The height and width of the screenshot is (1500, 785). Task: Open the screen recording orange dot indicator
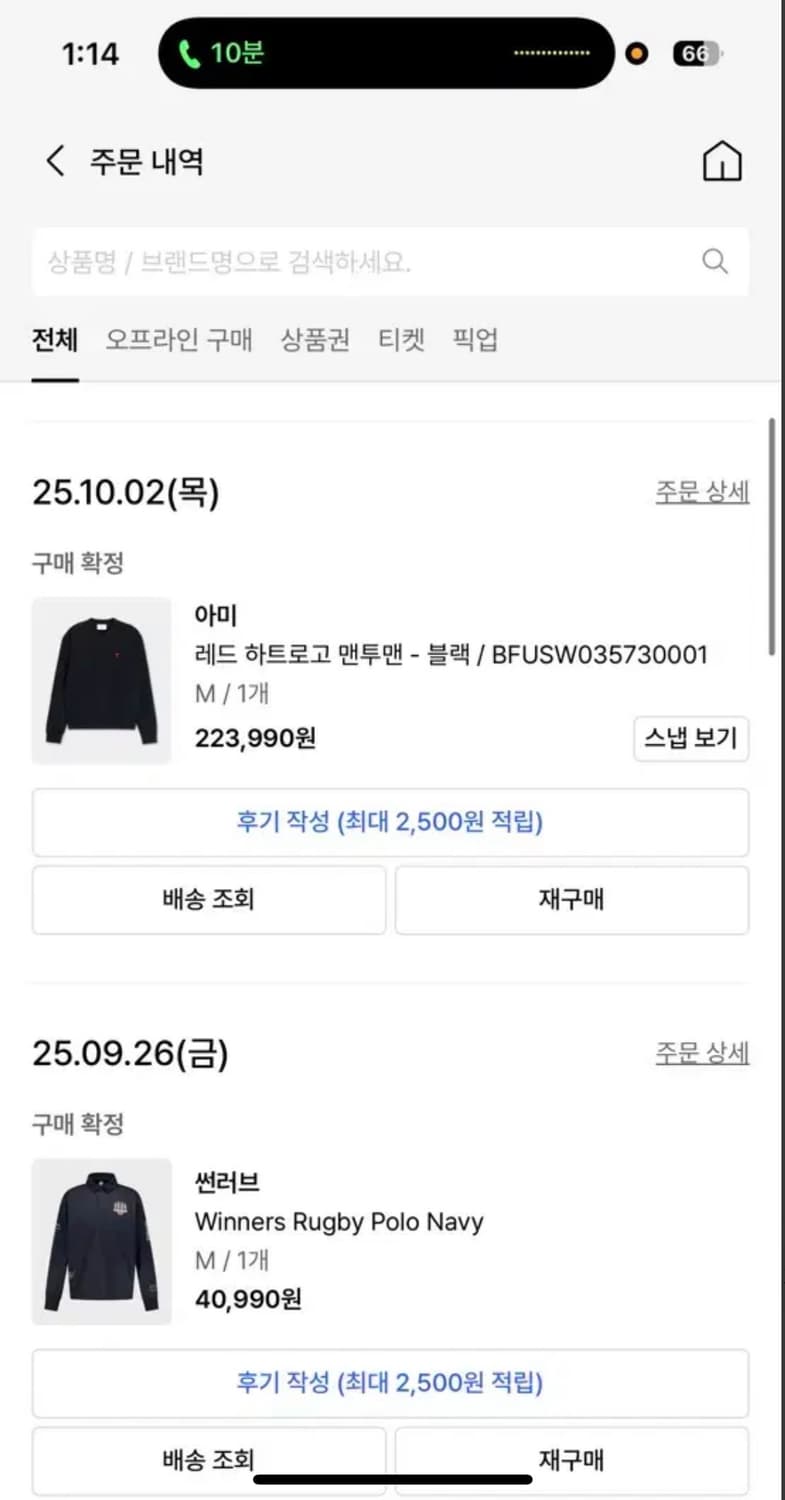pyautogui.click(x=636, y=52)
